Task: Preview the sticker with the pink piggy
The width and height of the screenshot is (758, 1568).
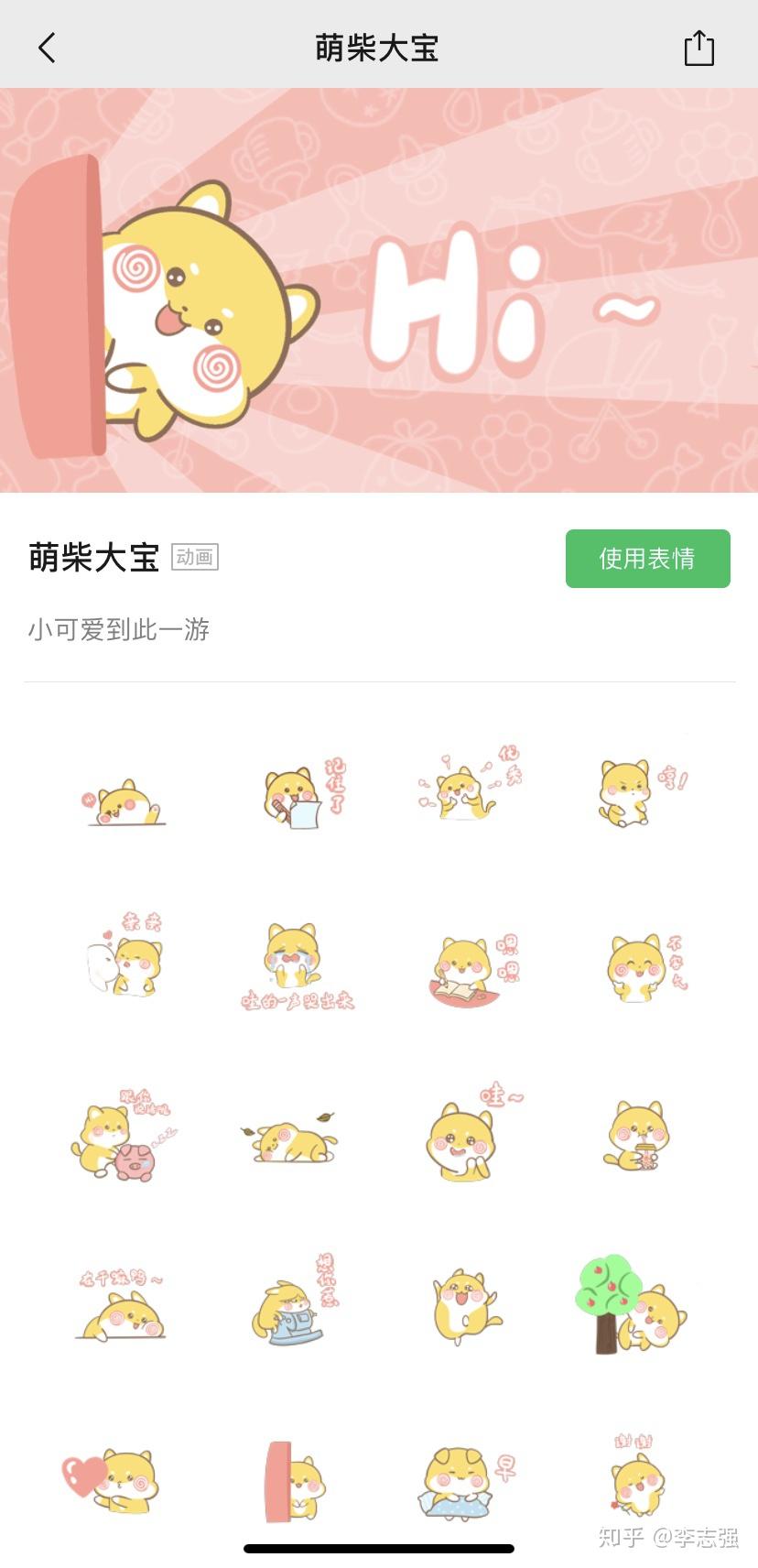Action: [122, 1134]
